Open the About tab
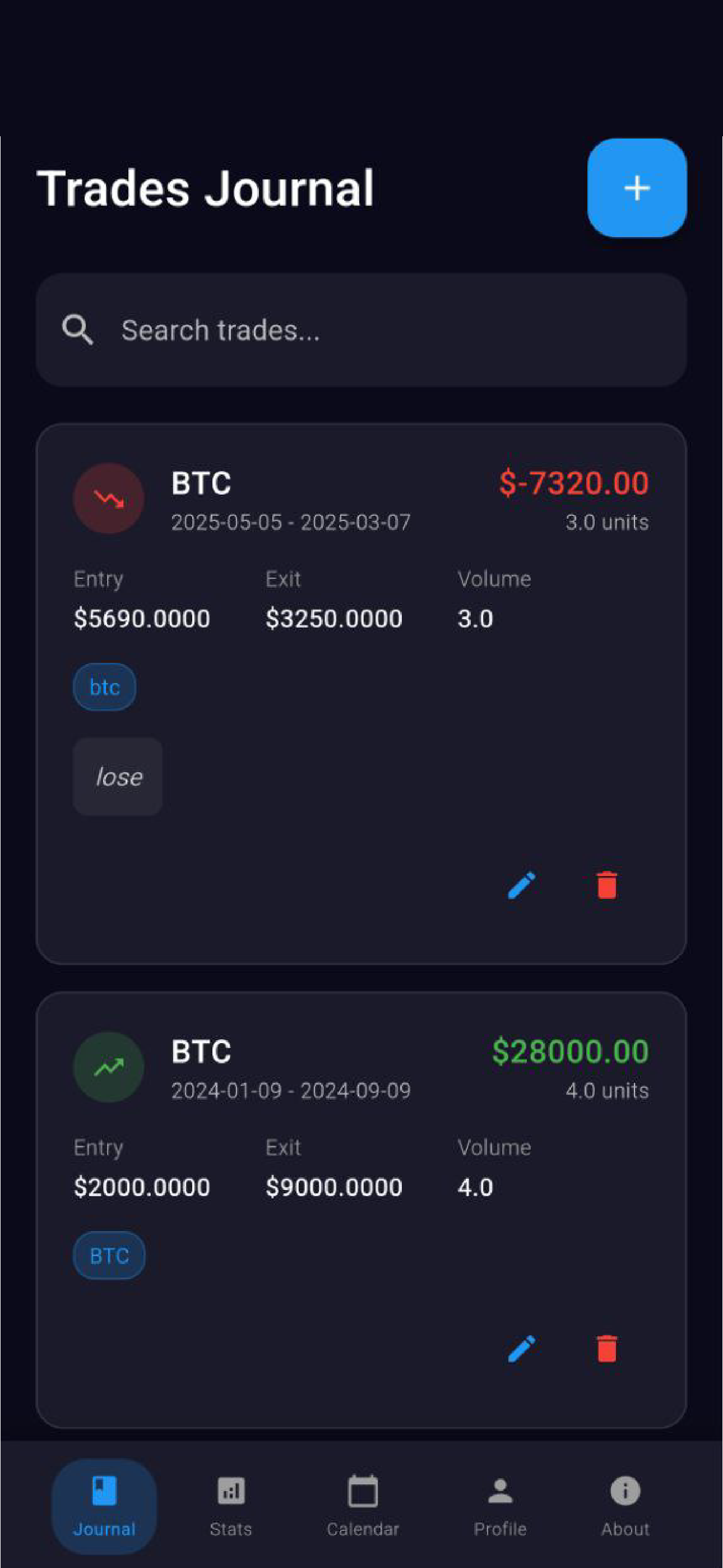 625,1505
